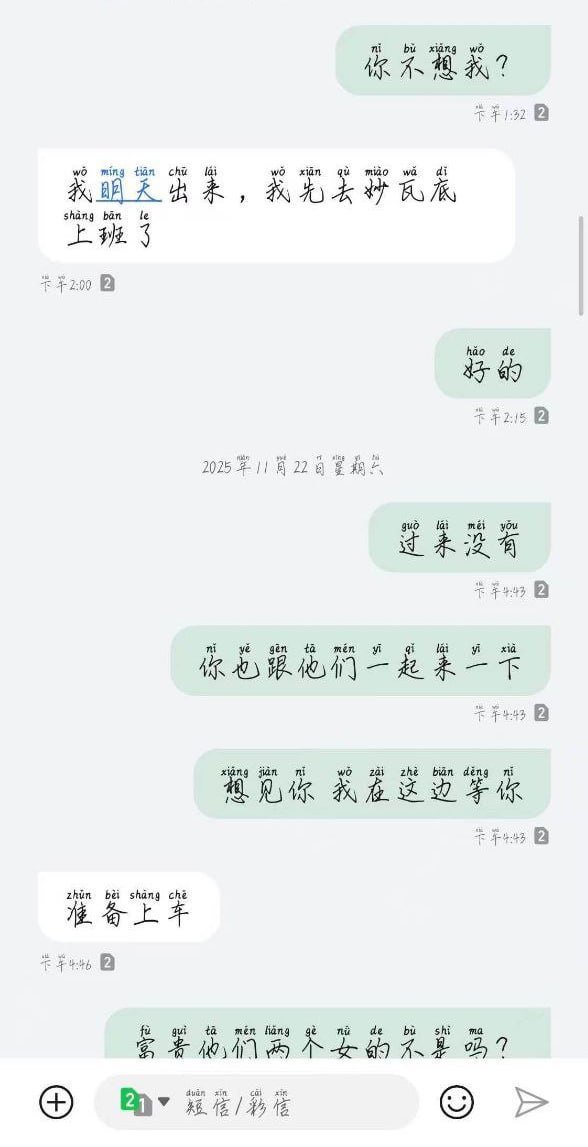The width and height of the screenshot is (588, 1147).
Task: Tap the underlined 明天 date link
Action: (x=128, y=191)
